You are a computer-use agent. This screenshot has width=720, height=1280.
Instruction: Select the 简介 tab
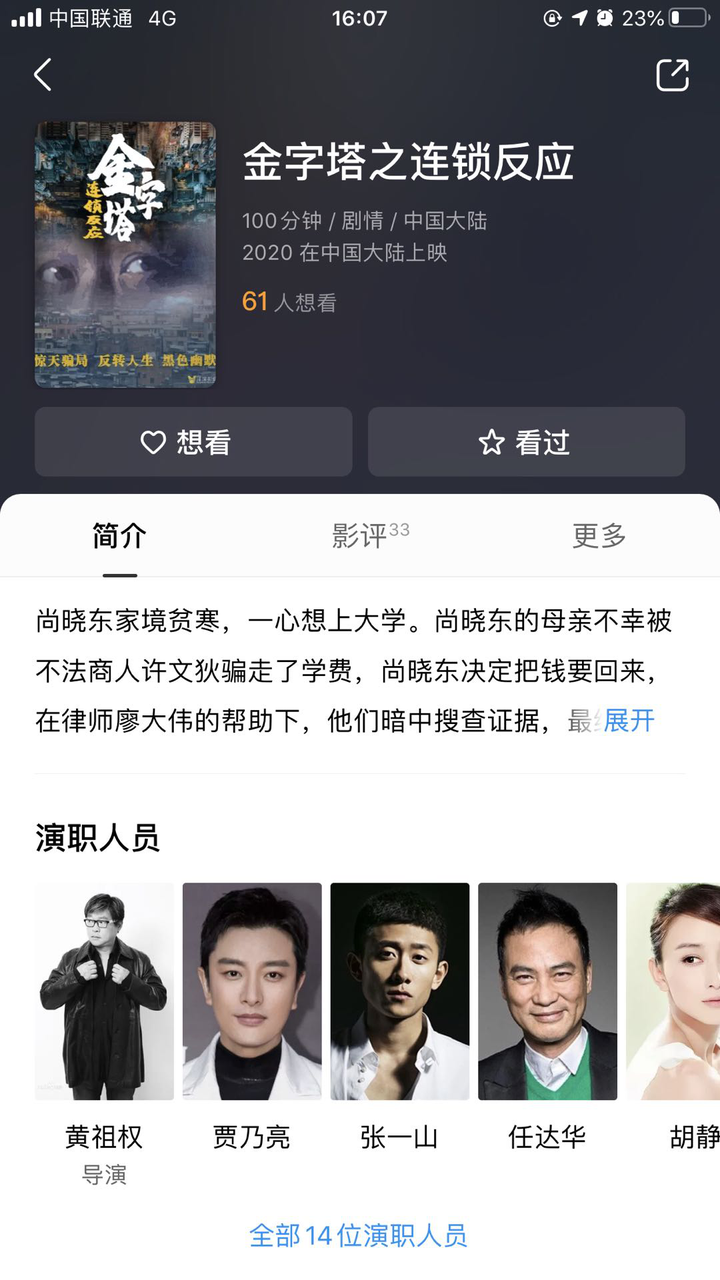tap(119, 536)
